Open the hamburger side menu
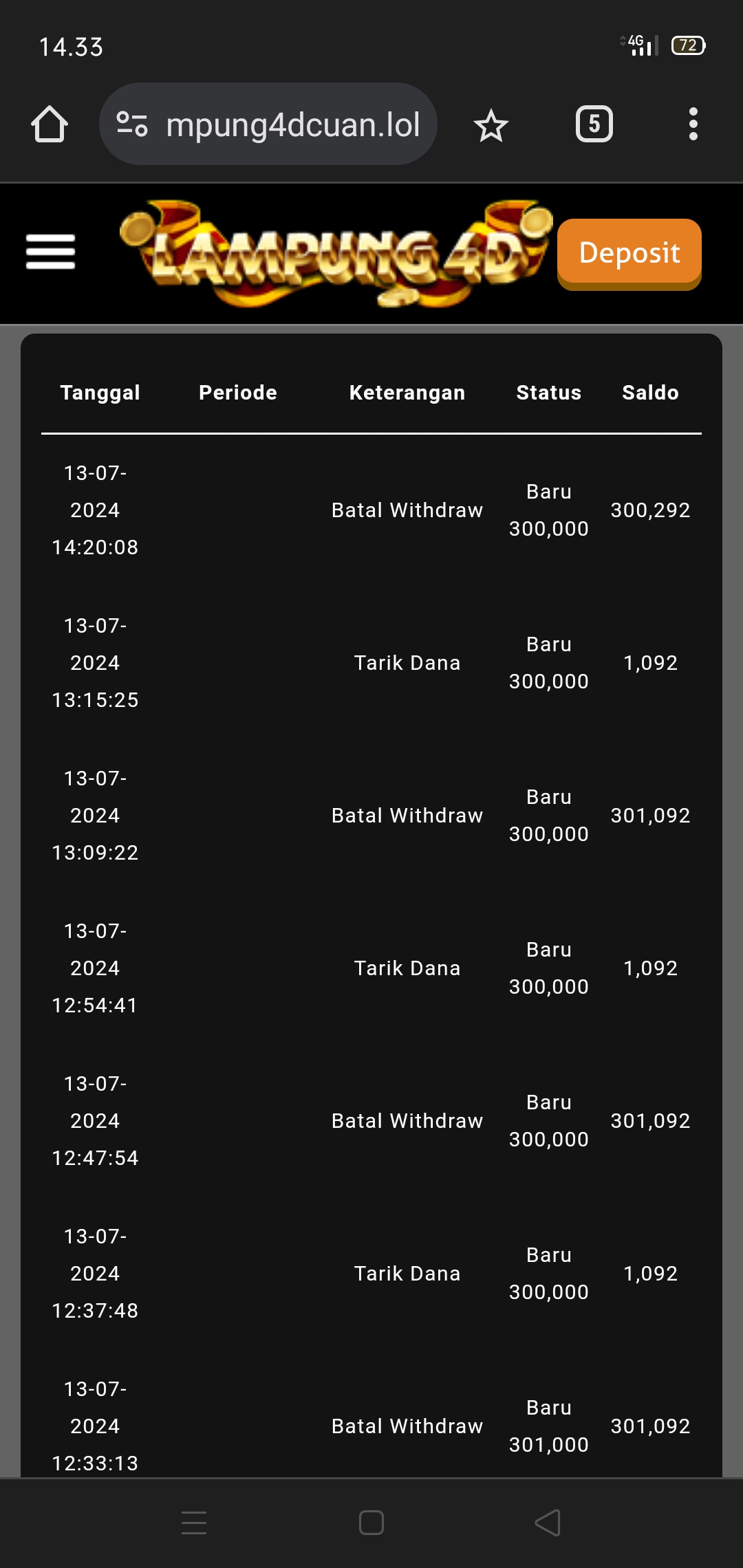Image resolution: width=743 pixels, height=1568 pixels. (x=50, y=252)
